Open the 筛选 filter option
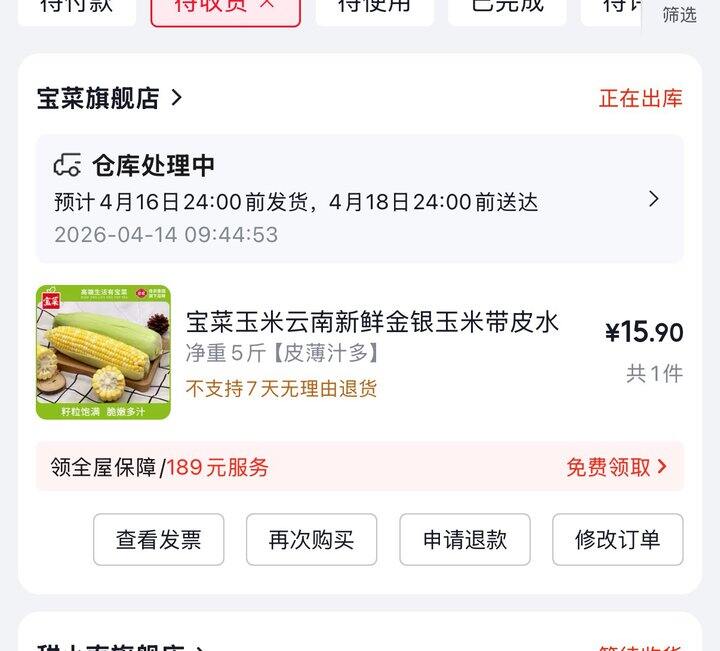720x651 pixels. [680, 14]
